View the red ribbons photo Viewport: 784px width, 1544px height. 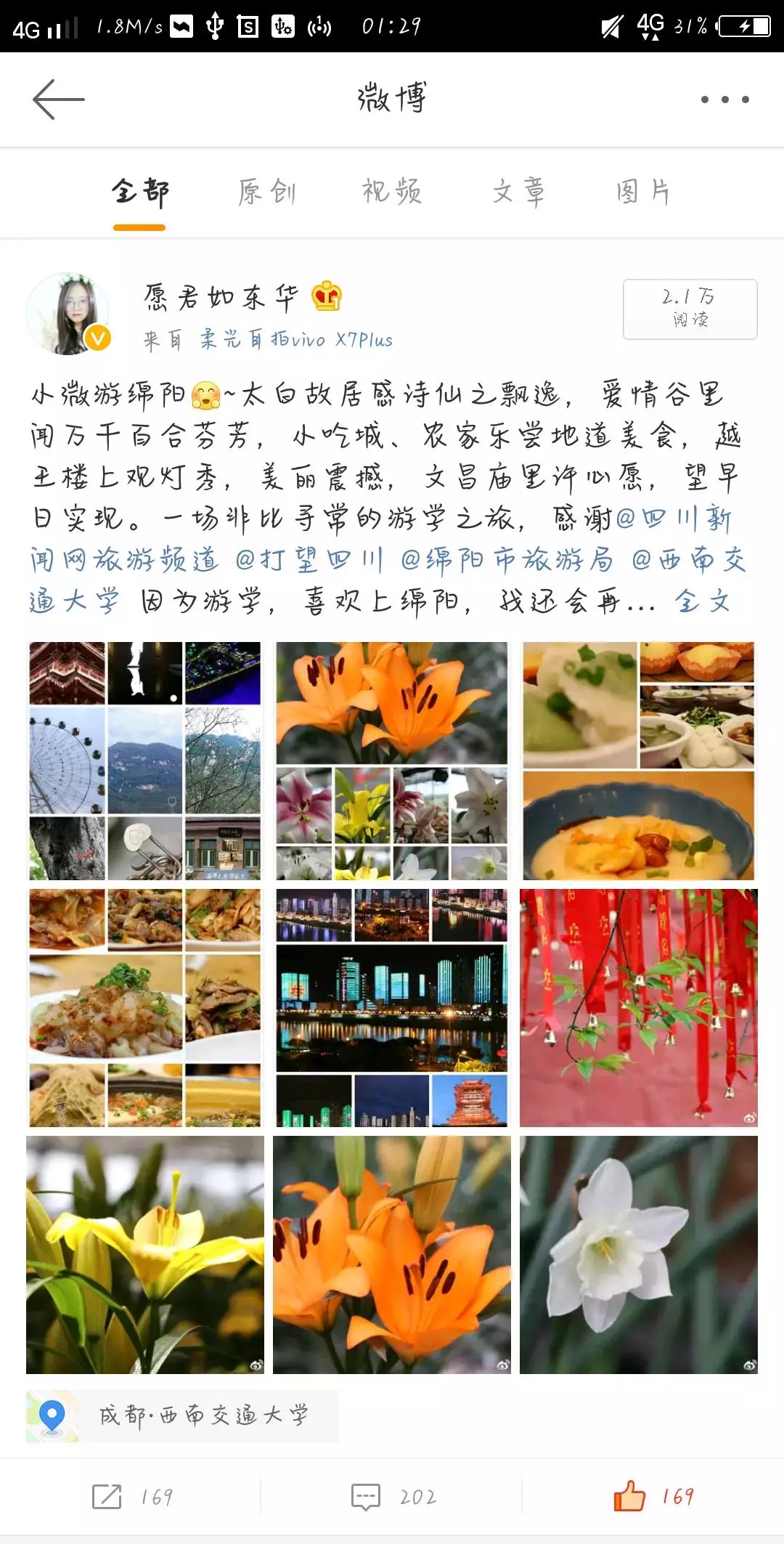(639, 1007)
